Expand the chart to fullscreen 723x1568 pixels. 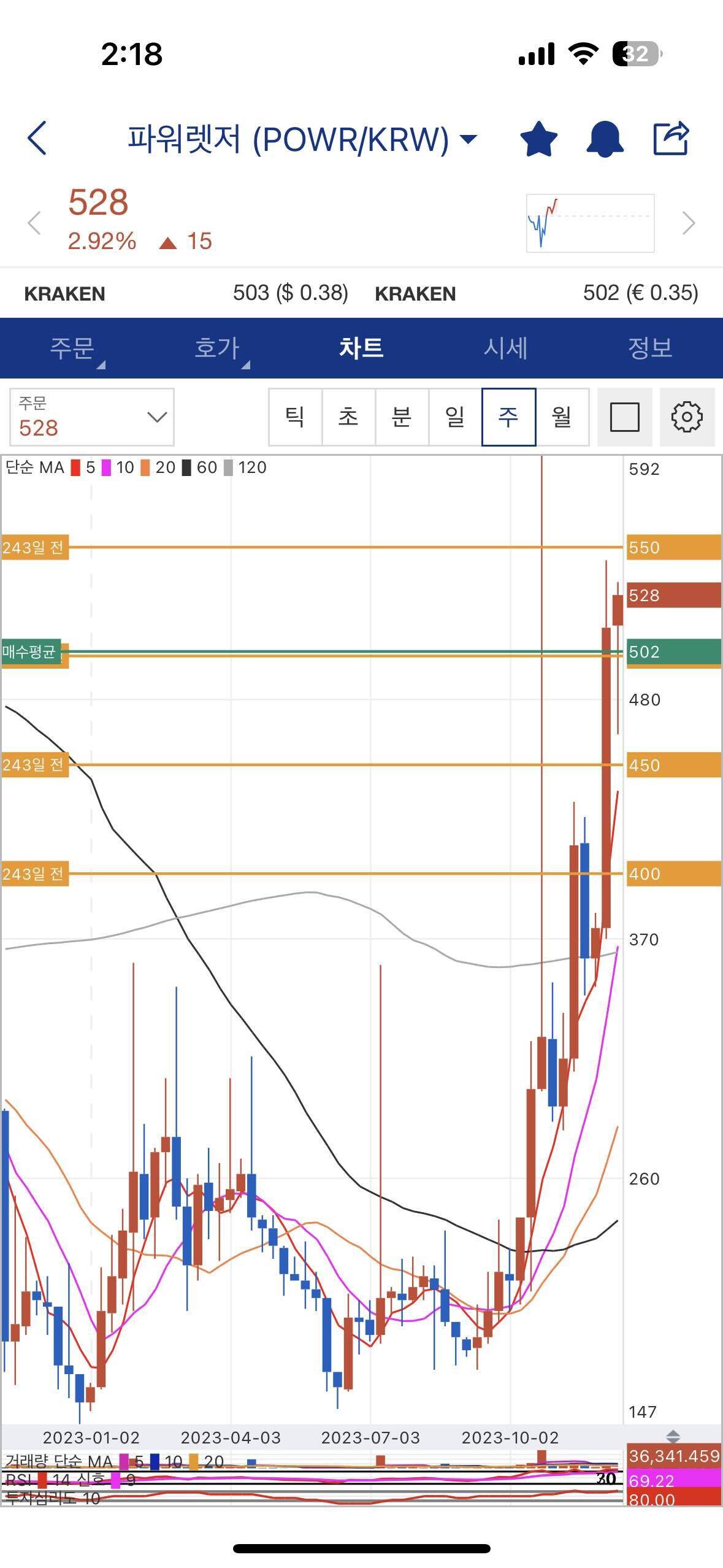coord(625,417)
